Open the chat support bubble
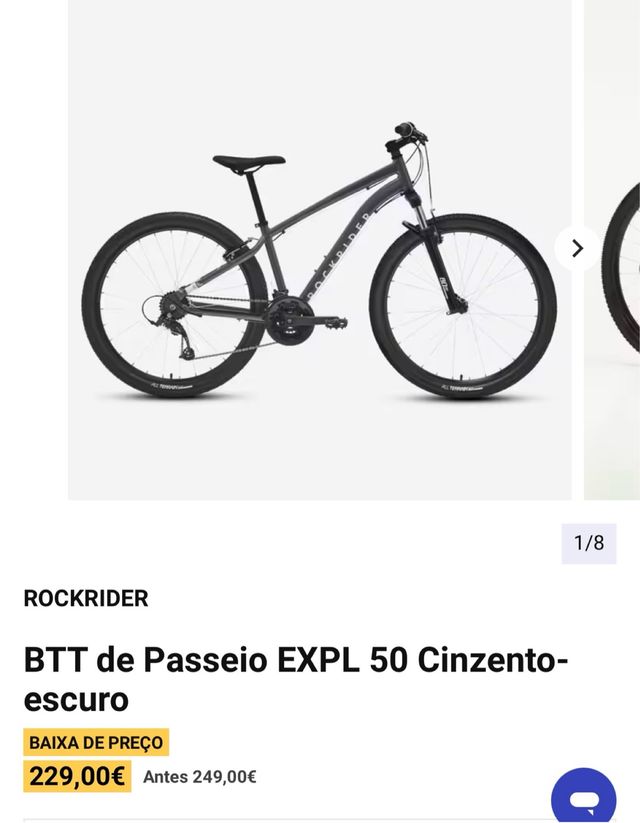640x823 pixels. tap(584, 799)
